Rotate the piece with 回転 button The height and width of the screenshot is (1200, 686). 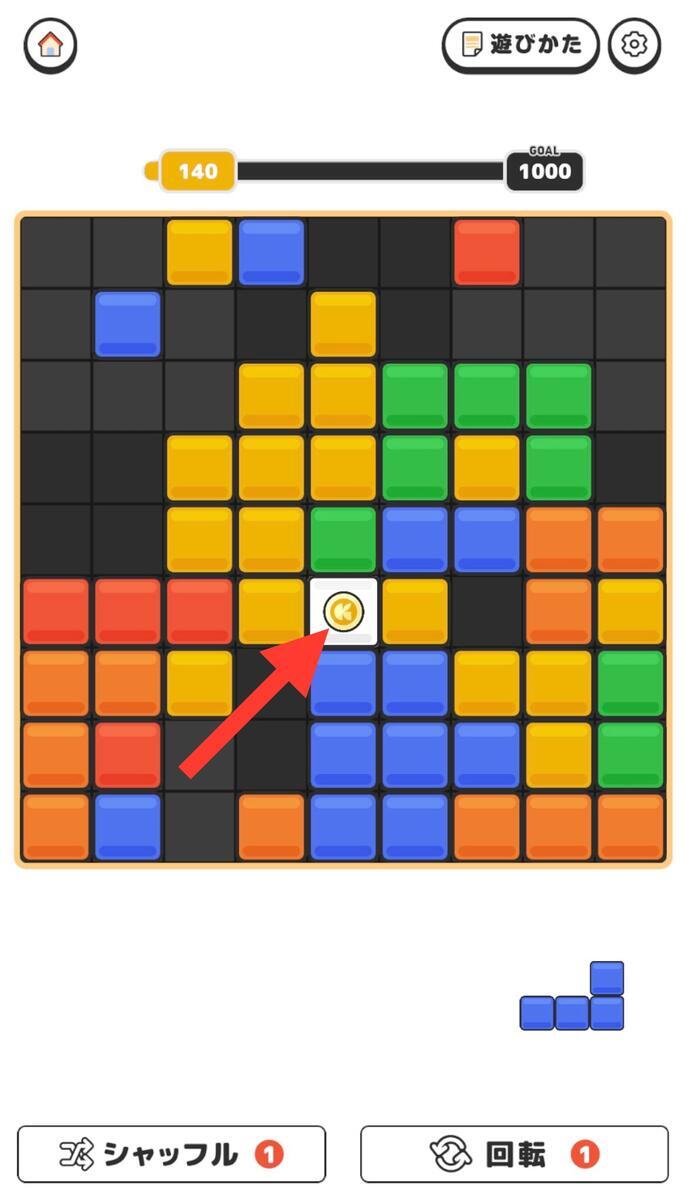point(514,1155)
